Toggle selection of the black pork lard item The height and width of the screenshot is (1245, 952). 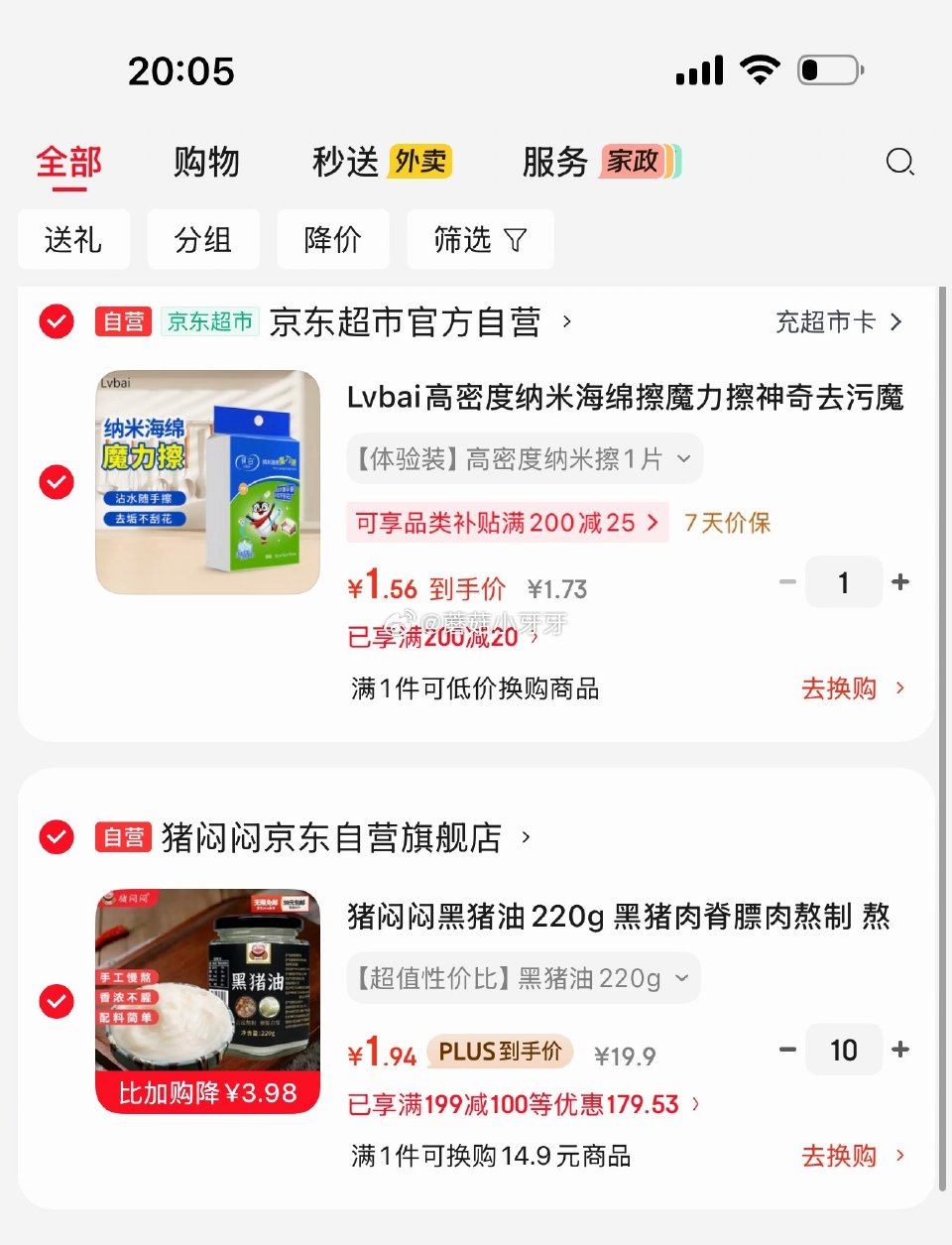coord(56,1000)
